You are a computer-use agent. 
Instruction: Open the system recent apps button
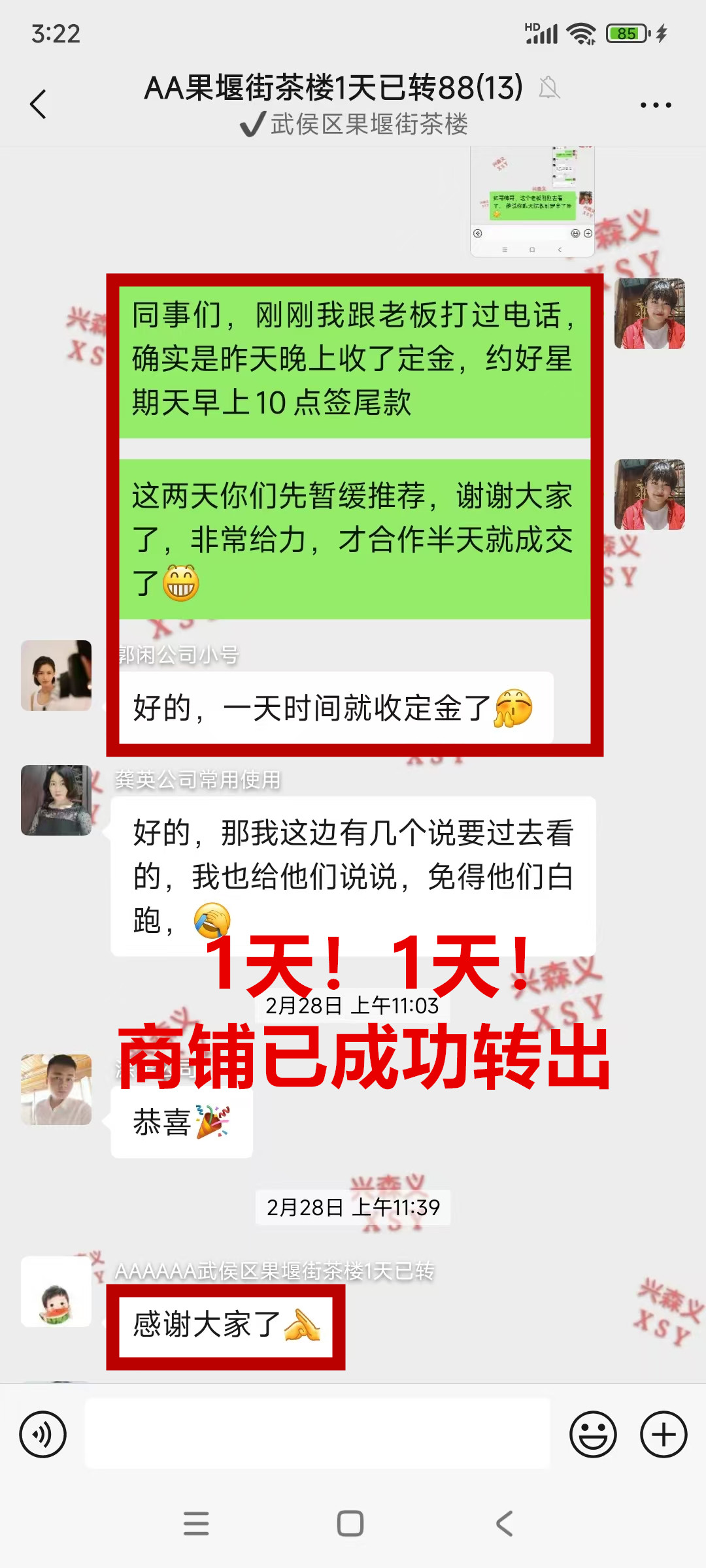tap(196, 1523)
